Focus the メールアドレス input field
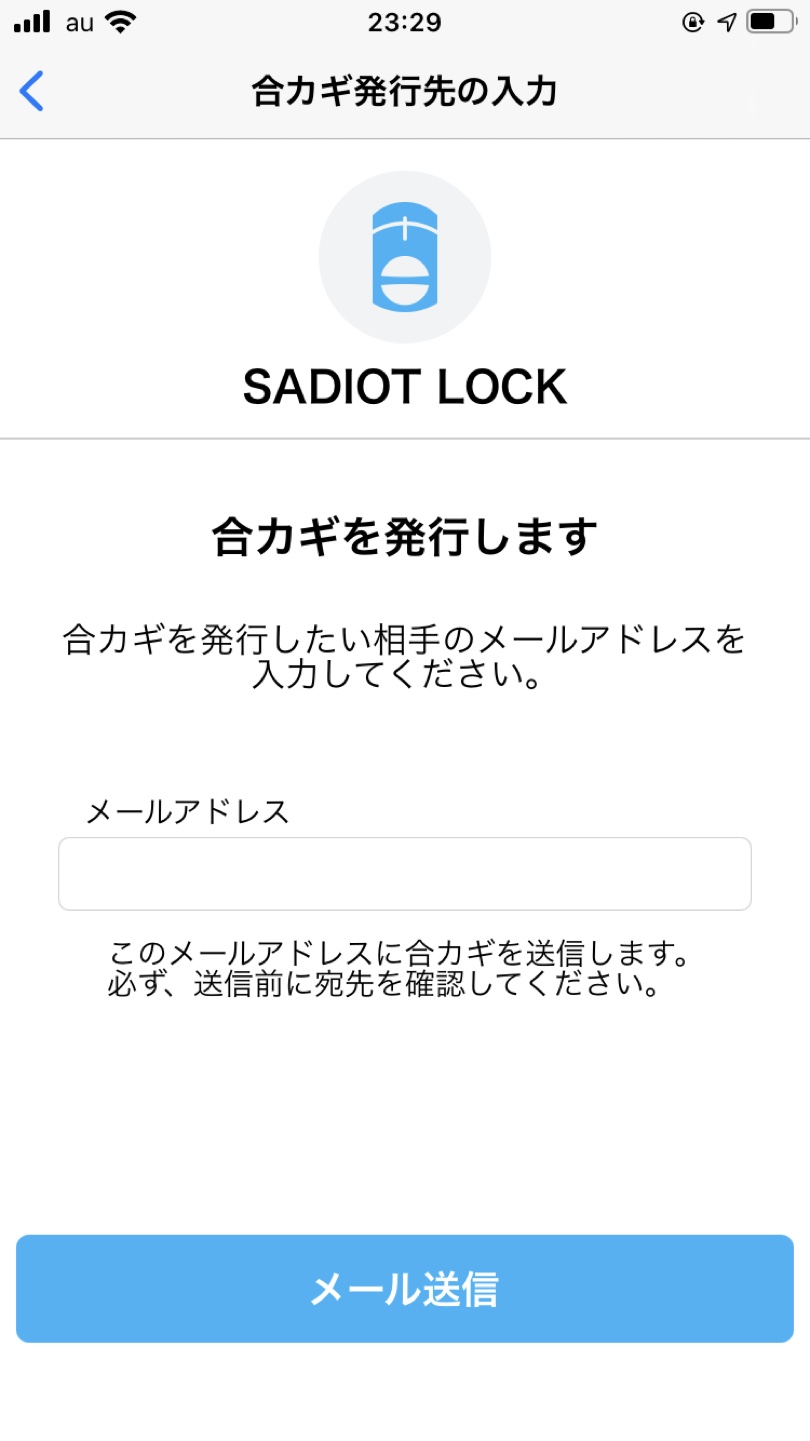Viewport: 810px width, 1441px height. pyautogui.click(x=405, y=874)
